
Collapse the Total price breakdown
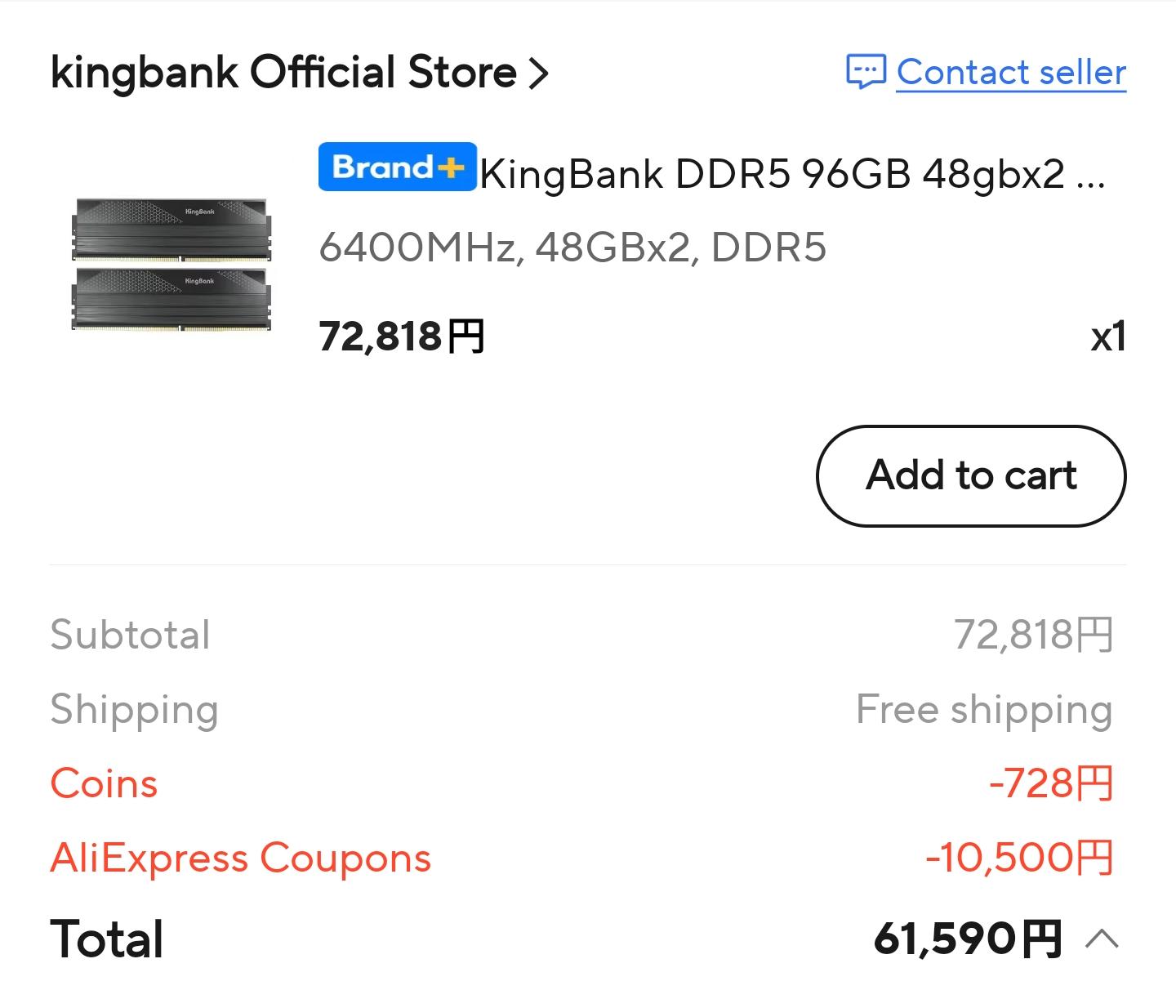click(1102, 939)
